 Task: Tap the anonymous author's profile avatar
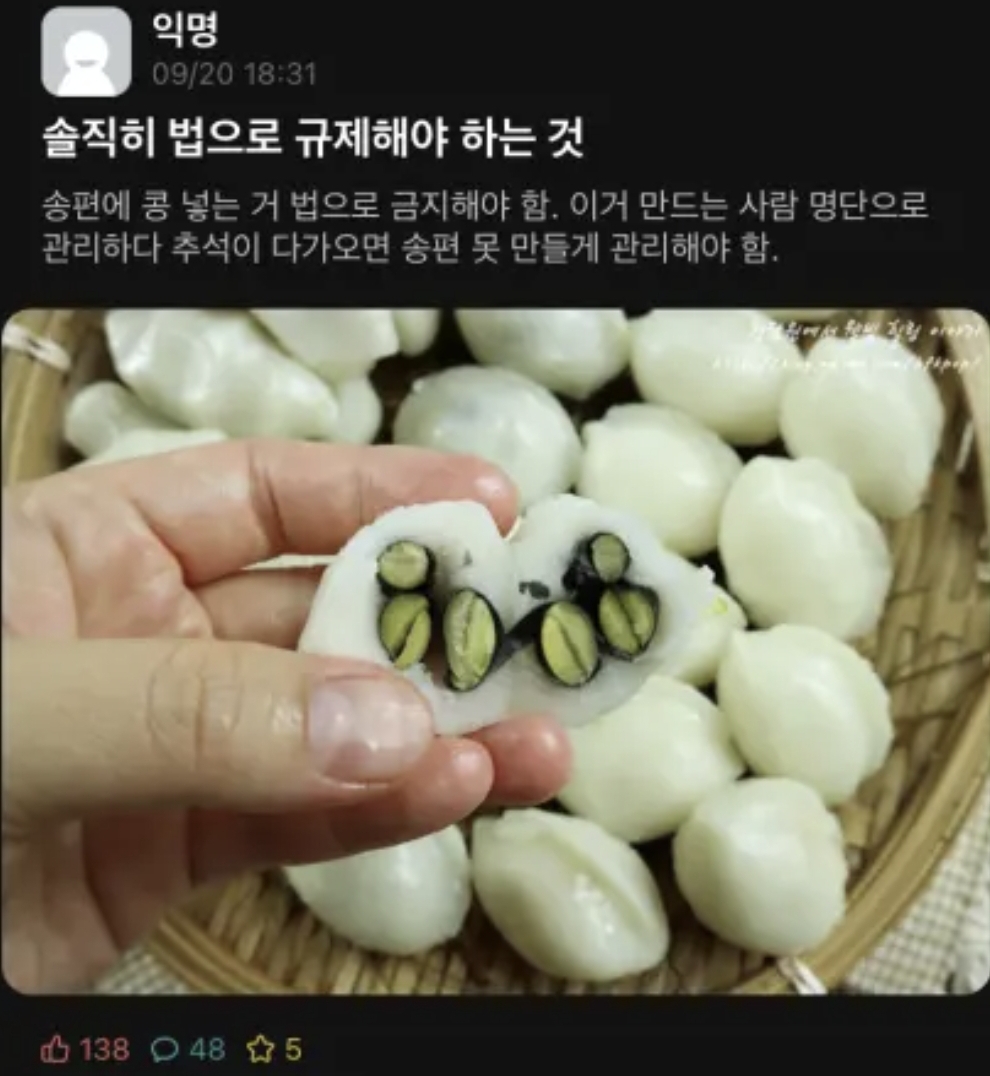pos(86,51)
